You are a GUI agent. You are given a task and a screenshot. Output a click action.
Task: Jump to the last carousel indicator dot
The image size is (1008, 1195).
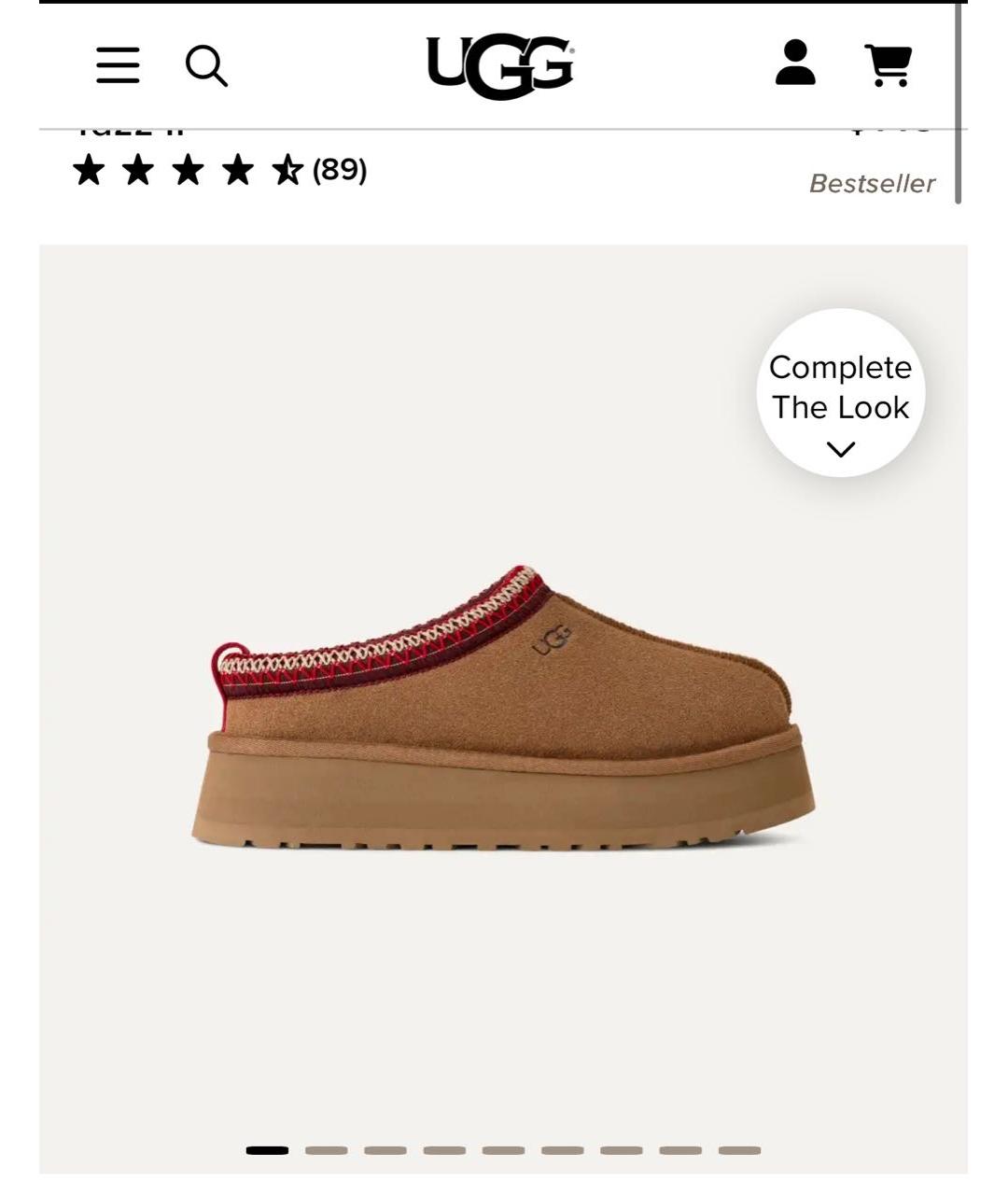point(737,1150)
